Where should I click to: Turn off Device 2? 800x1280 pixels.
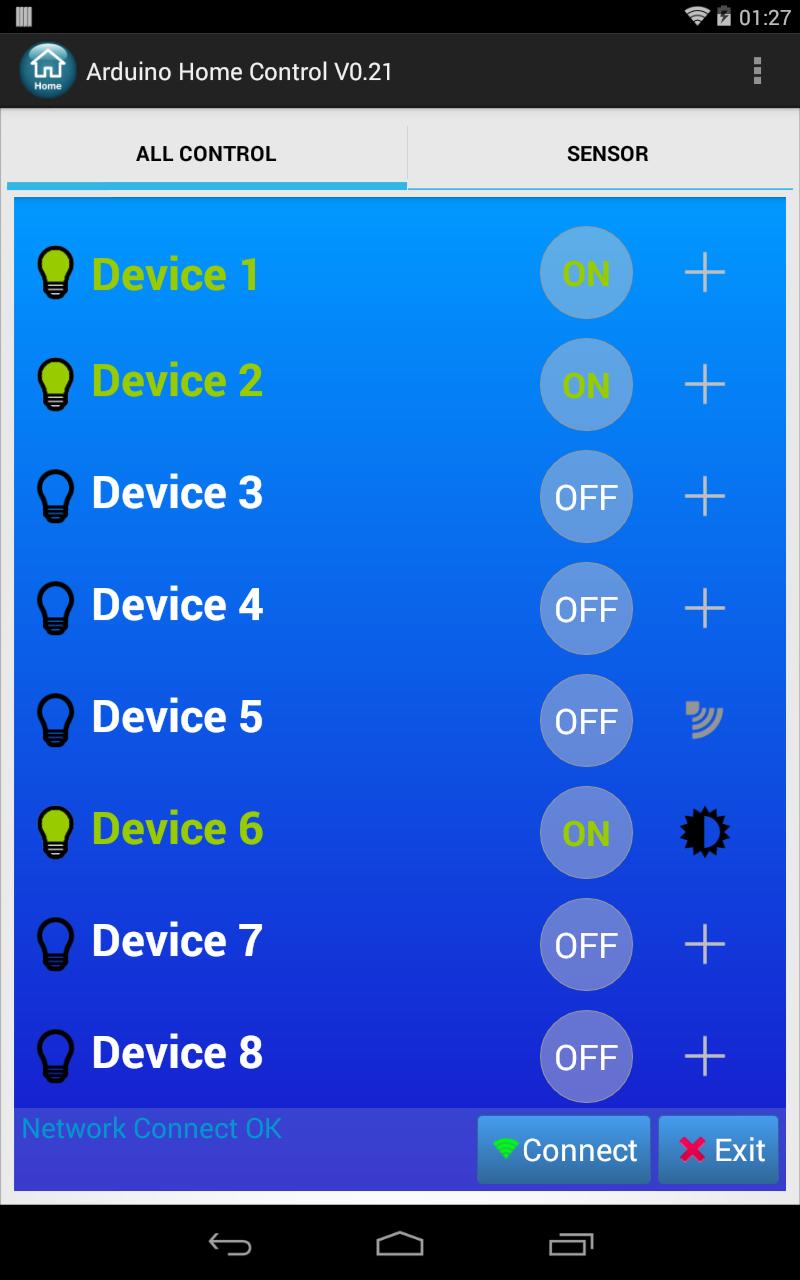tap(586, 385)
